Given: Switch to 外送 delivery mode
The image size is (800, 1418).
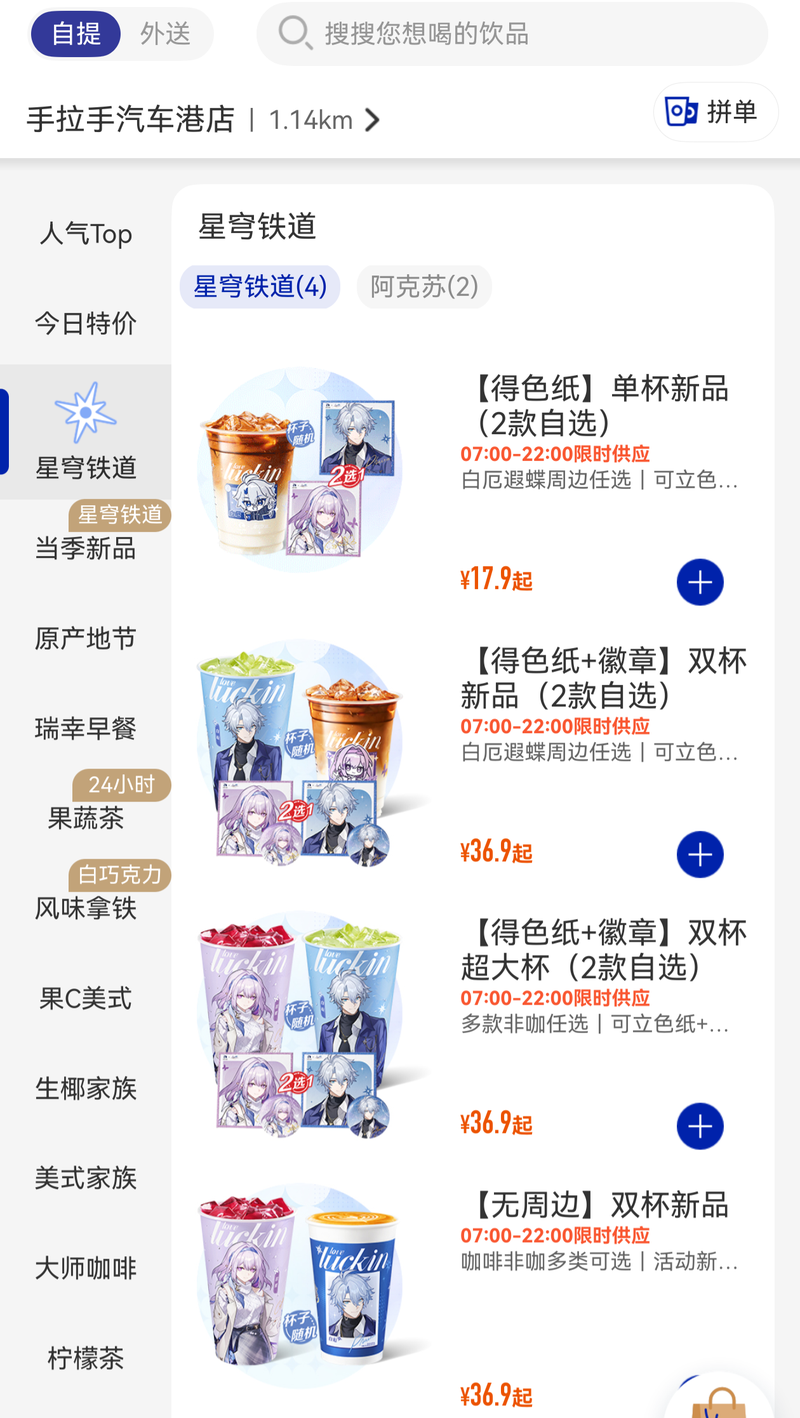Looking at the screenshot, I should 165,34.
